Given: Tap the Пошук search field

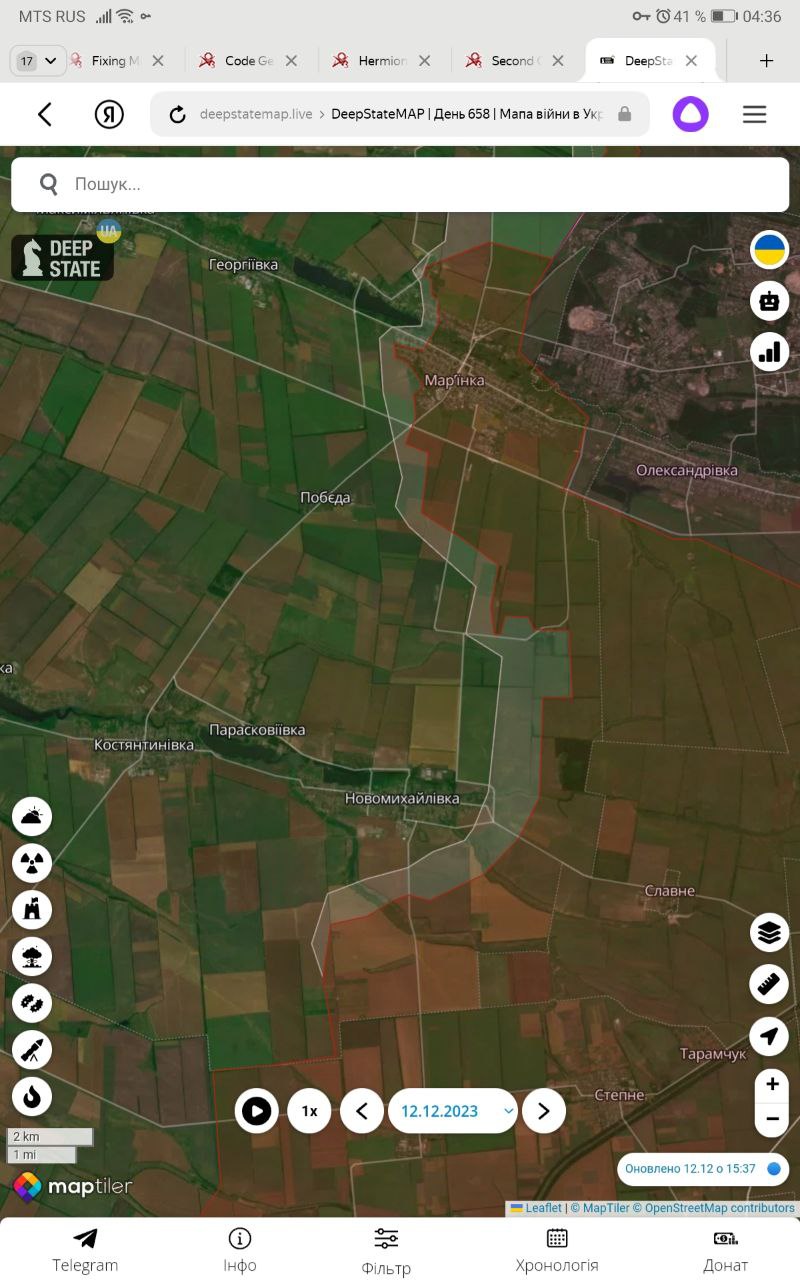Looking at the screenshot, I should coord(400,184).
